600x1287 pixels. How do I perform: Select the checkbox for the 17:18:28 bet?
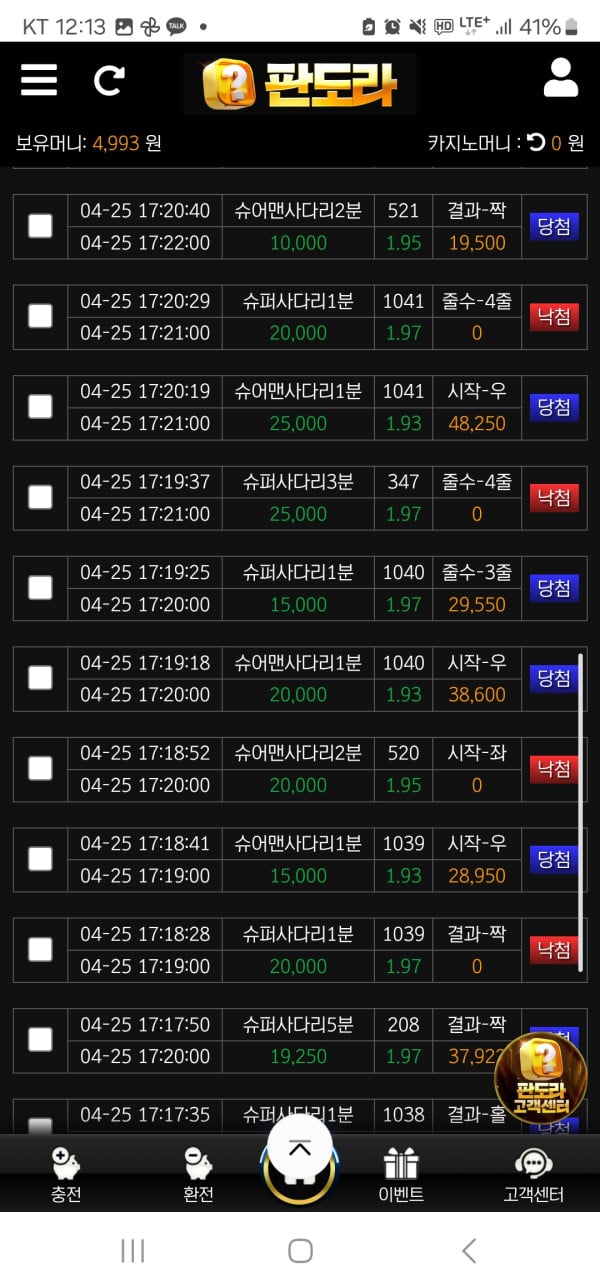pos(40,949)
